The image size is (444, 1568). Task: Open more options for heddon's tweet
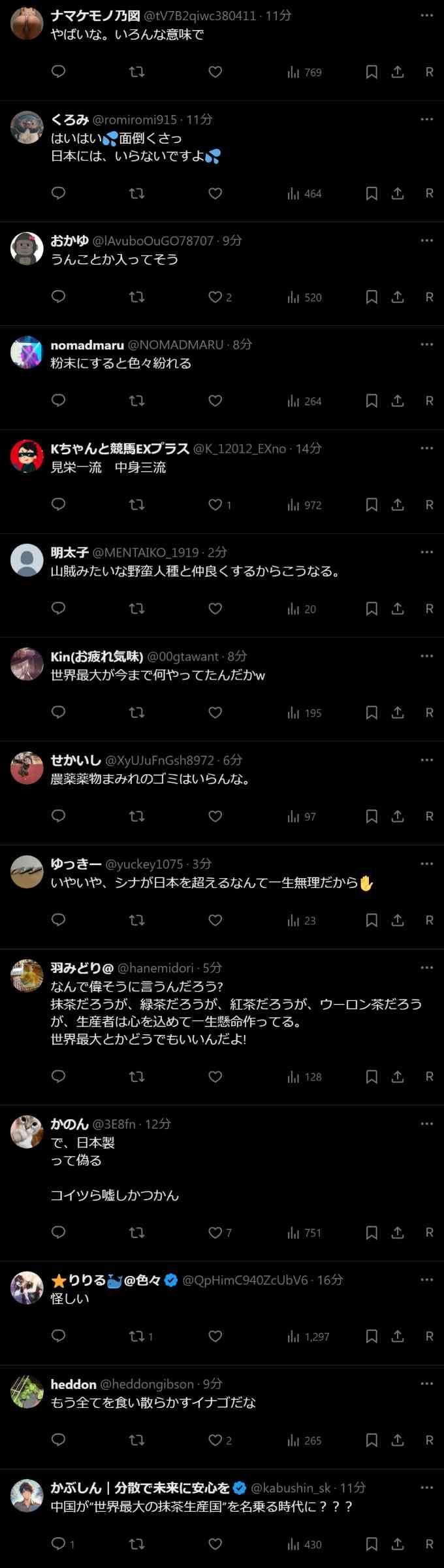click(x=426, y=1384)
